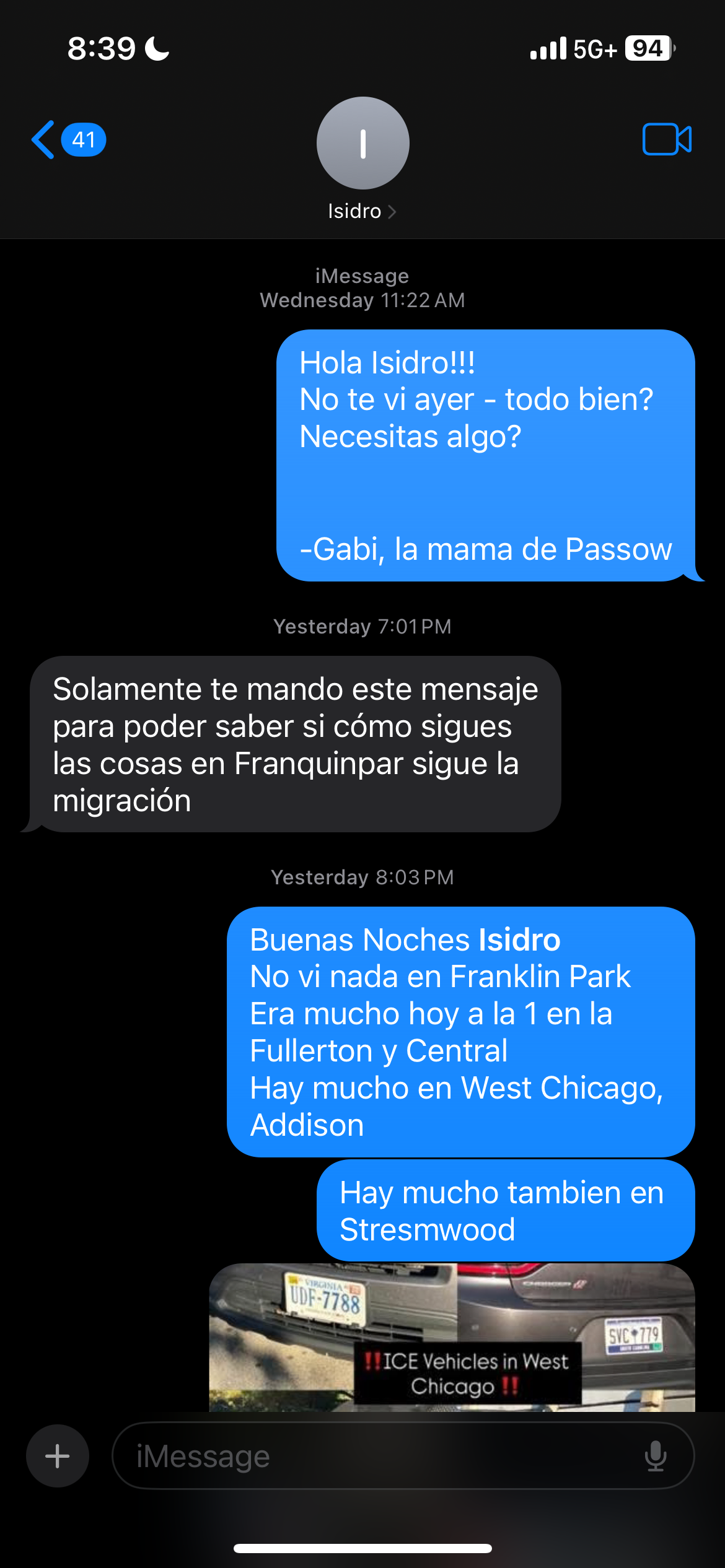Open the plus apps and attachments menu
The height and width of the screenshot is (1568, 725).
click(58, 1456)
